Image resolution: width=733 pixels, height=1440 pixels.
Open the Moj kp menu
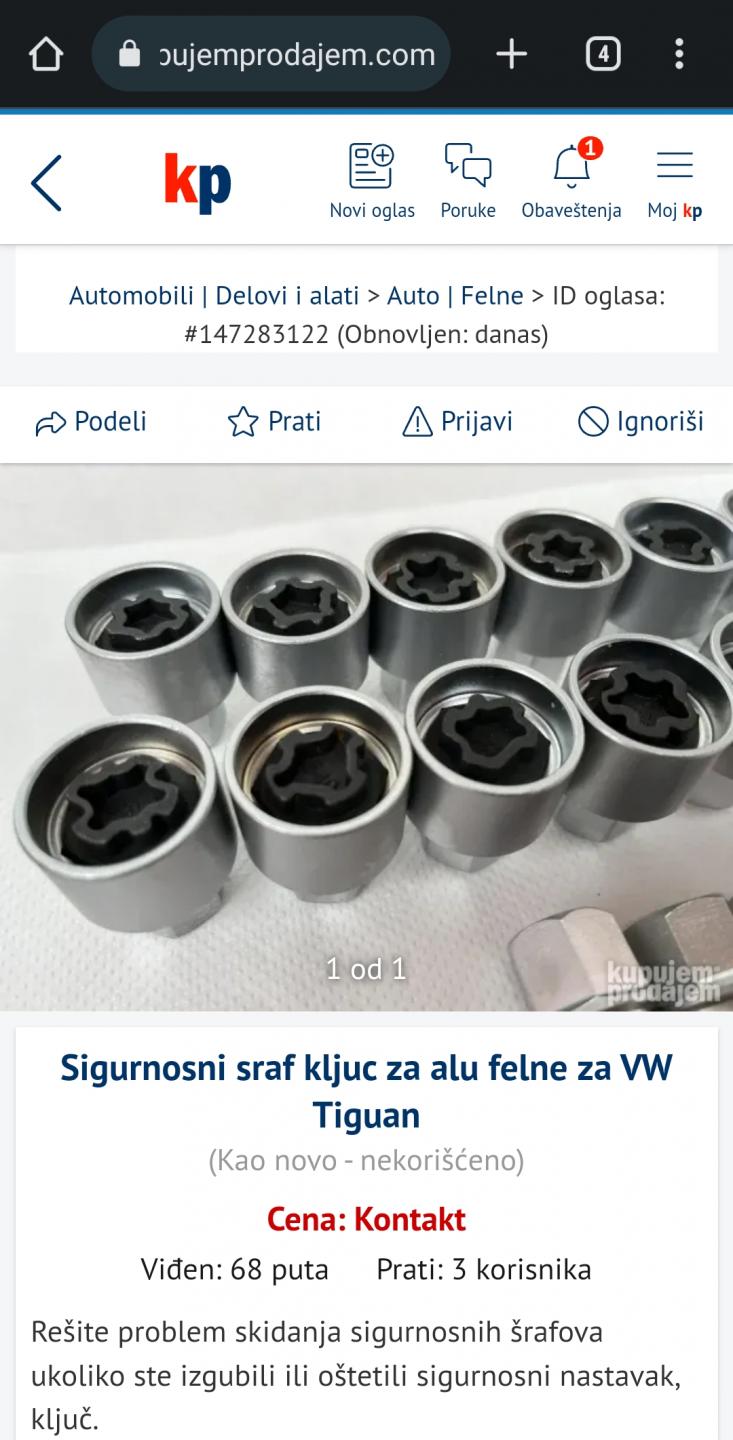pyautogui.click(x=675, y=181)
